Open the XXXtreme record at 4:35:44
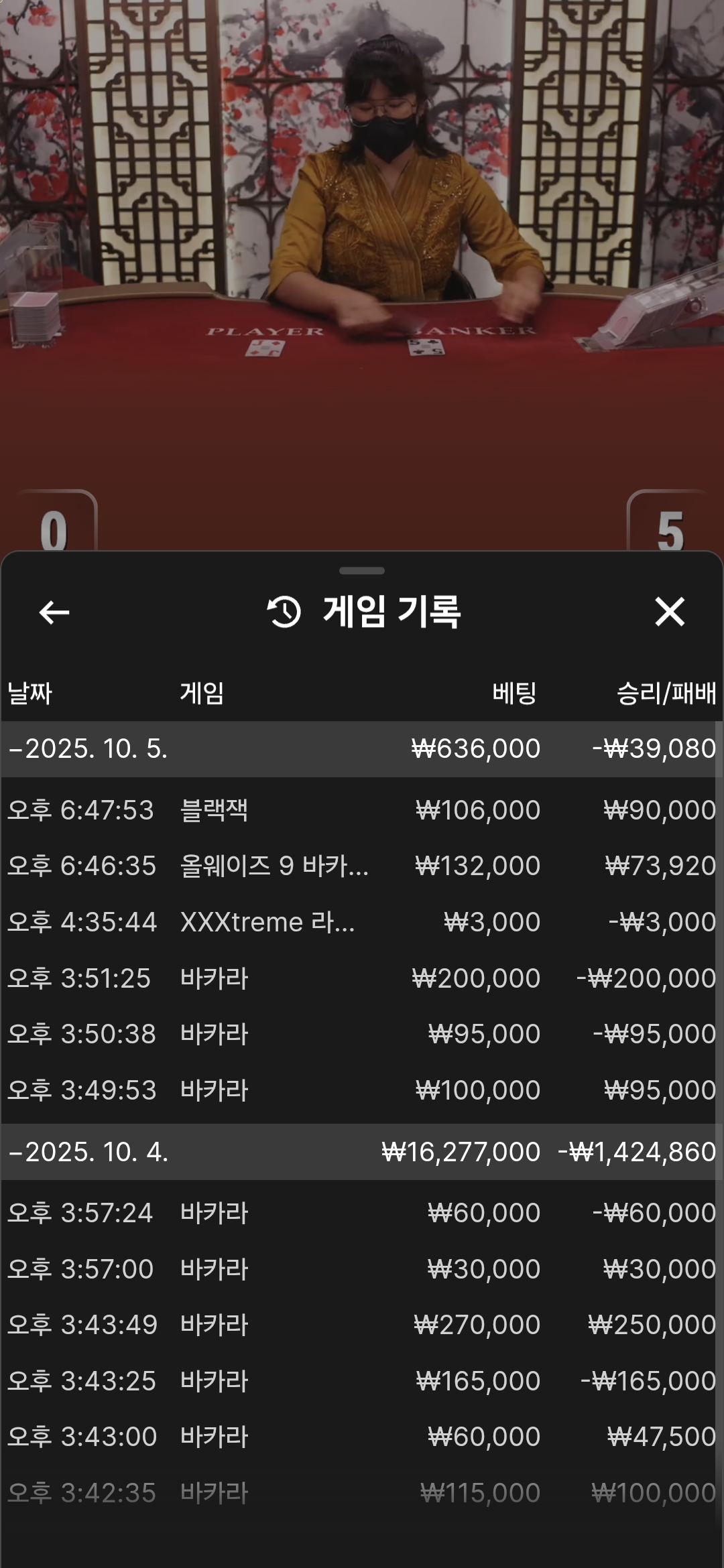The width and height of the screenshot is (724, 1568). click(361, 922)
